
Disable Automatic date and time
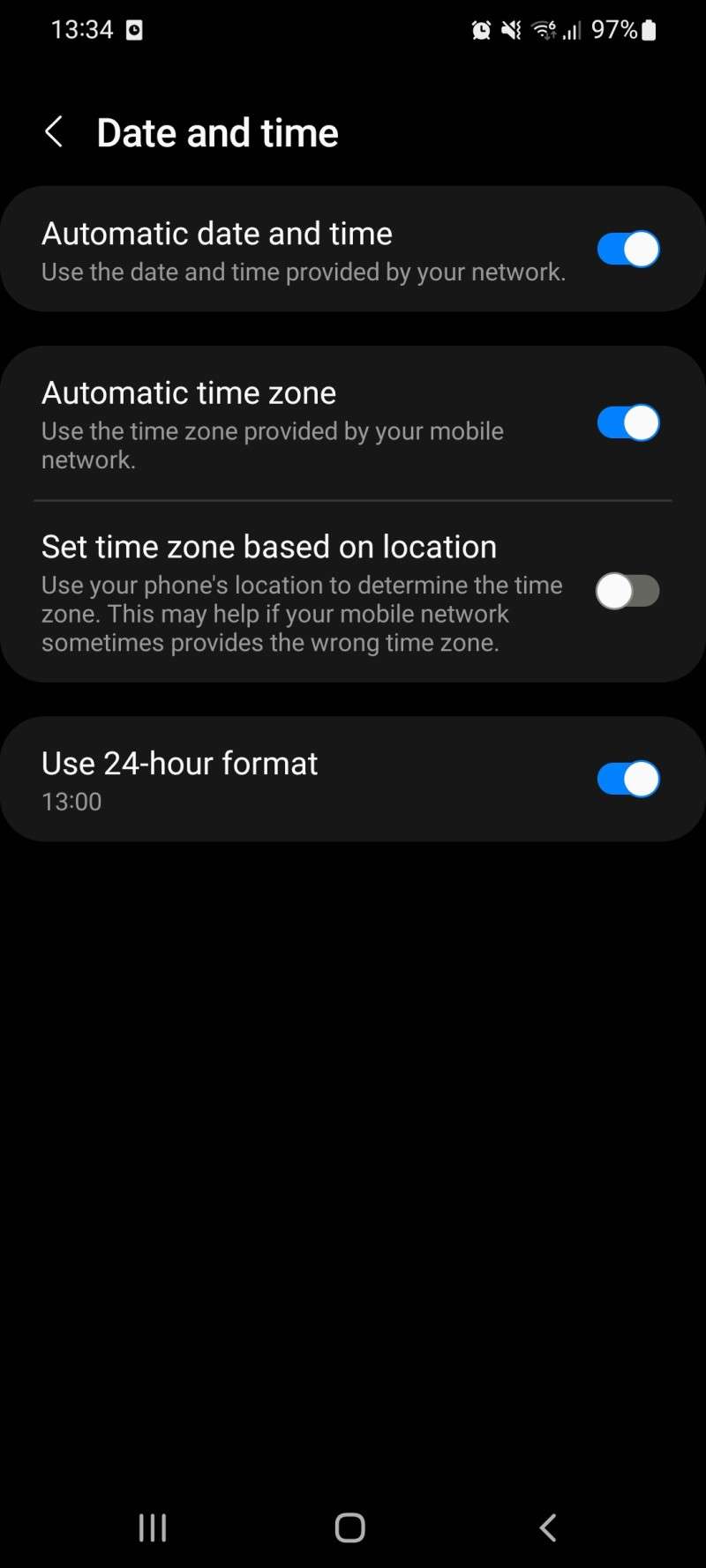(627, 249)
